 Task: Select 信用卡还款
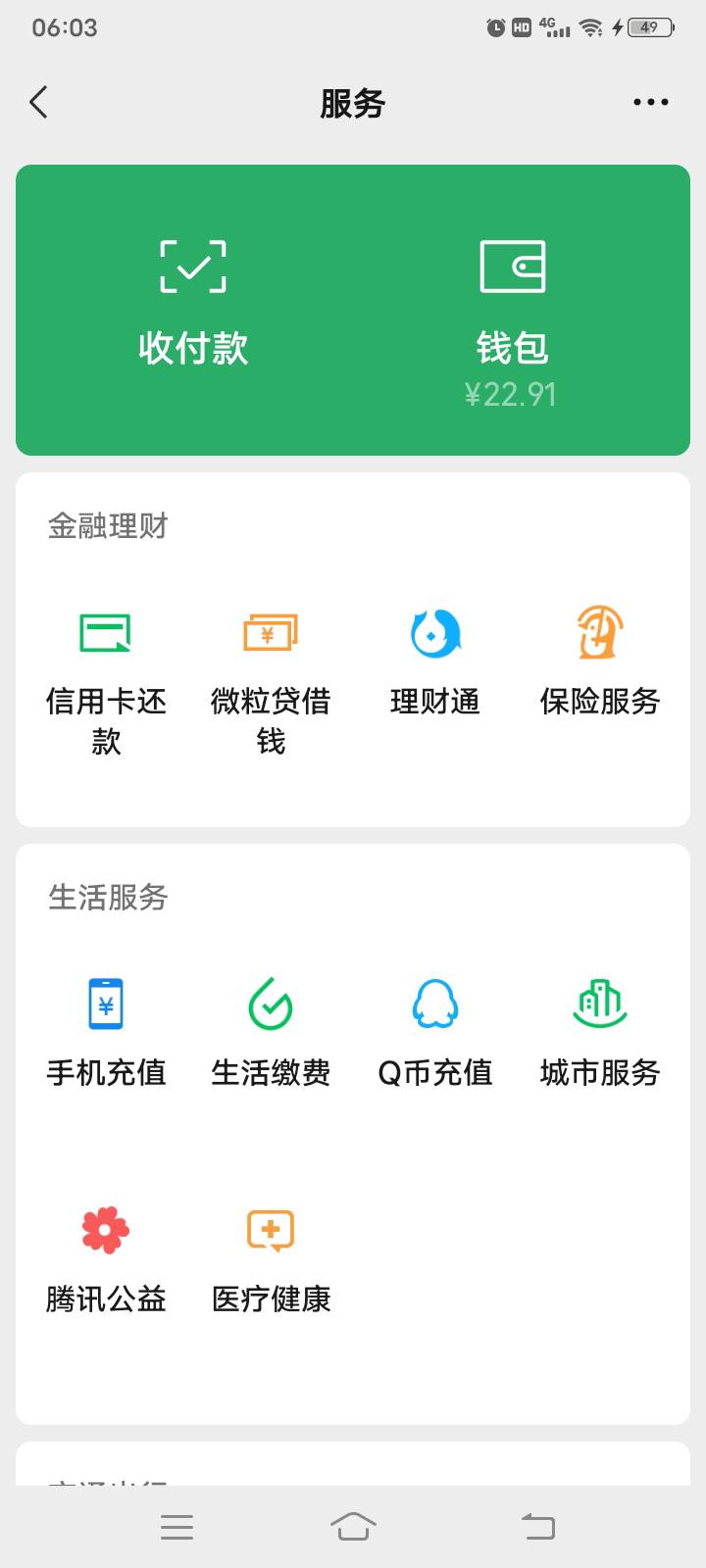point(106,682)
